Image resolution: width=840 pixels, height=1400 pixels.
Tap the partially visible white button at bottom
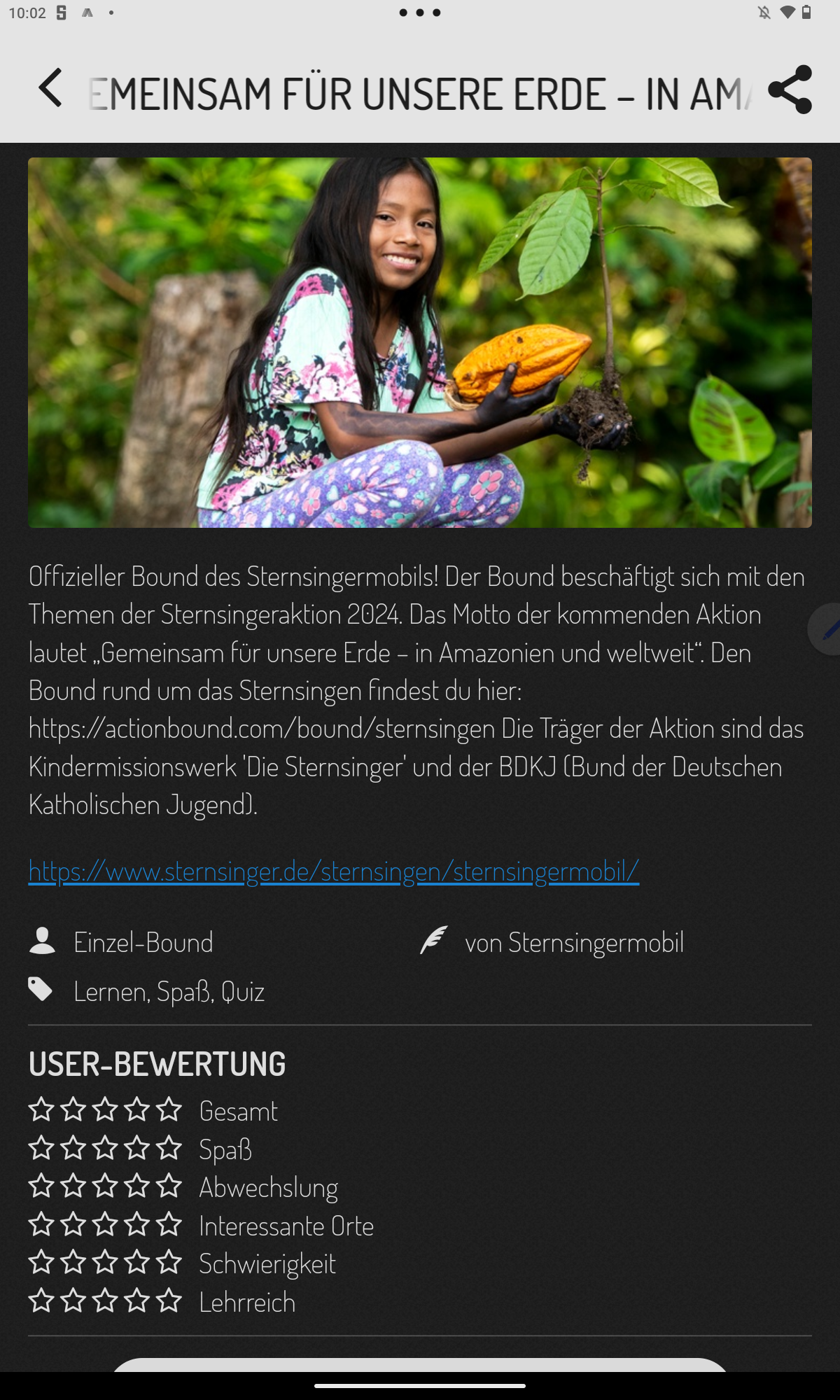420,1364
